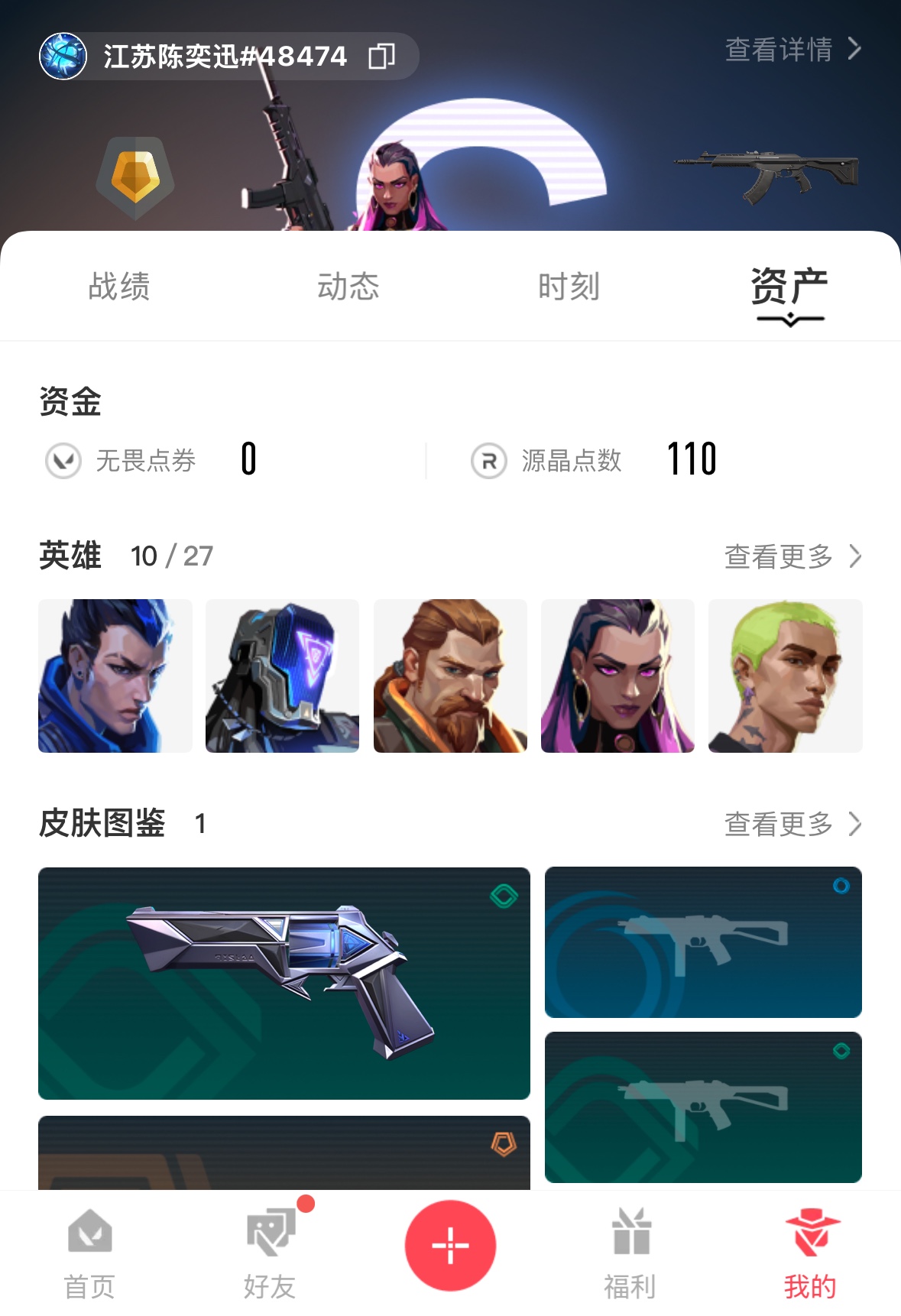Open the revolver skin card
This screenshot has height=1316, width=901.
(284, 983)
